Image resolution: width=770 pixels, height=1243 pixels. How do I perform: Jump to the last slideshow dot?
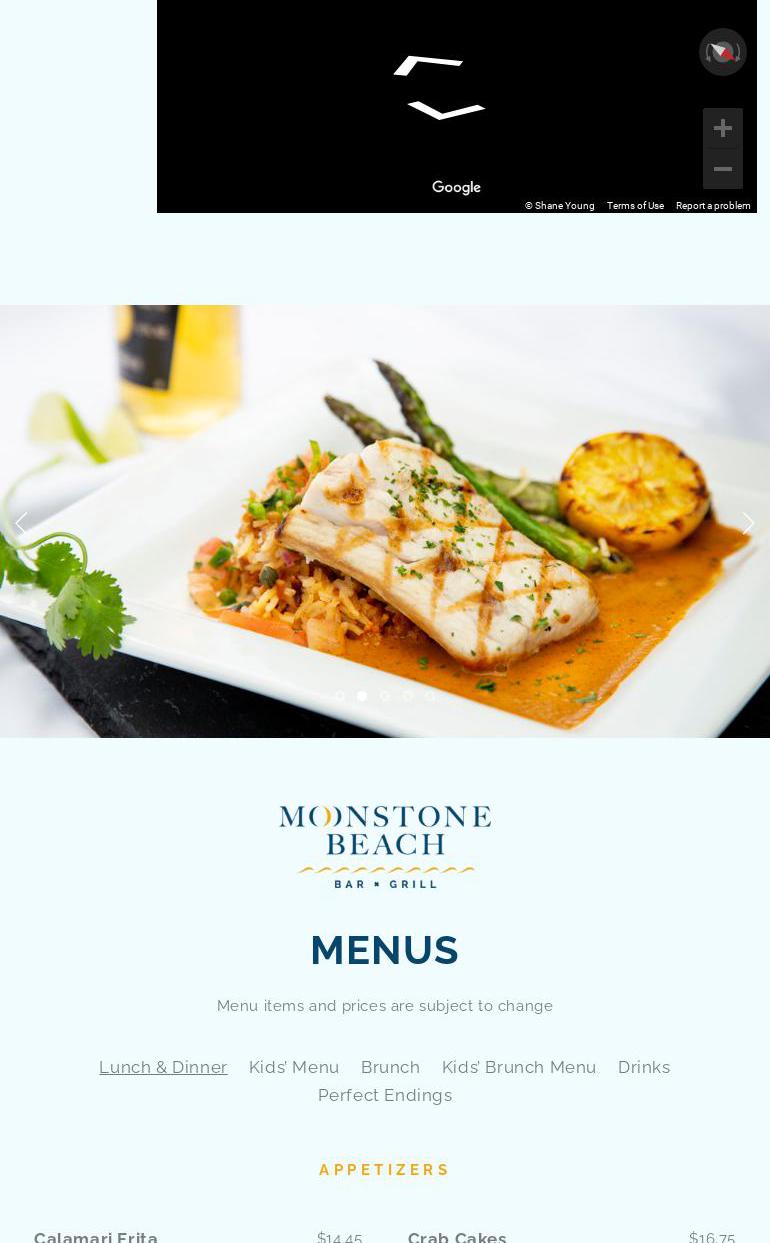[x=430, y=696]
